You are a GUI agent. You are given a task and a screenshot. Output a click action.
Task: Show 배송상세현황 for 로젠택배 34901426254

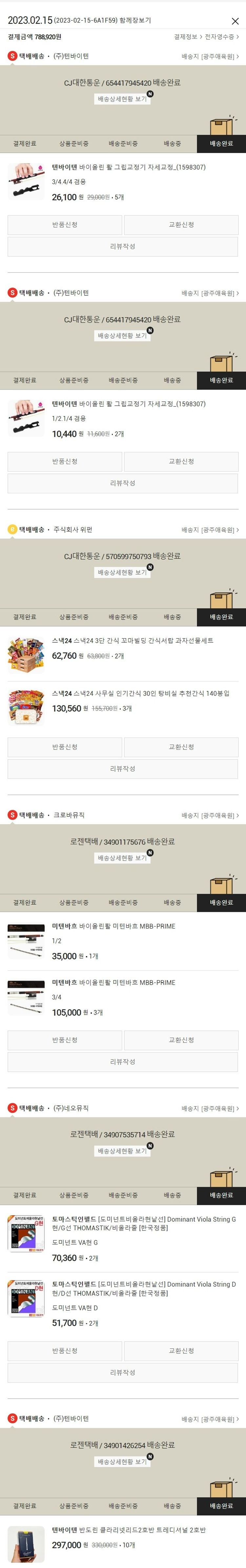pos(122,1461)
